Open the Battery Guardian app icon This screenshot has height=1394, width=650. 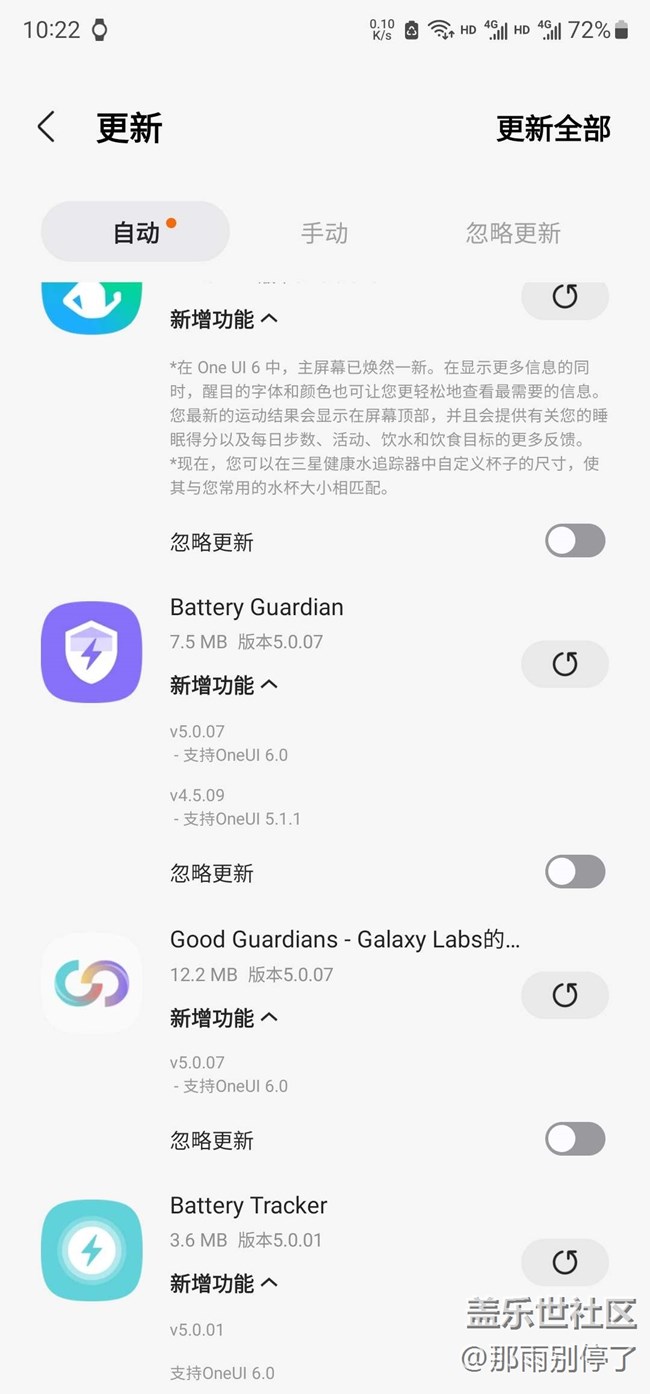(x=91, y=652)
